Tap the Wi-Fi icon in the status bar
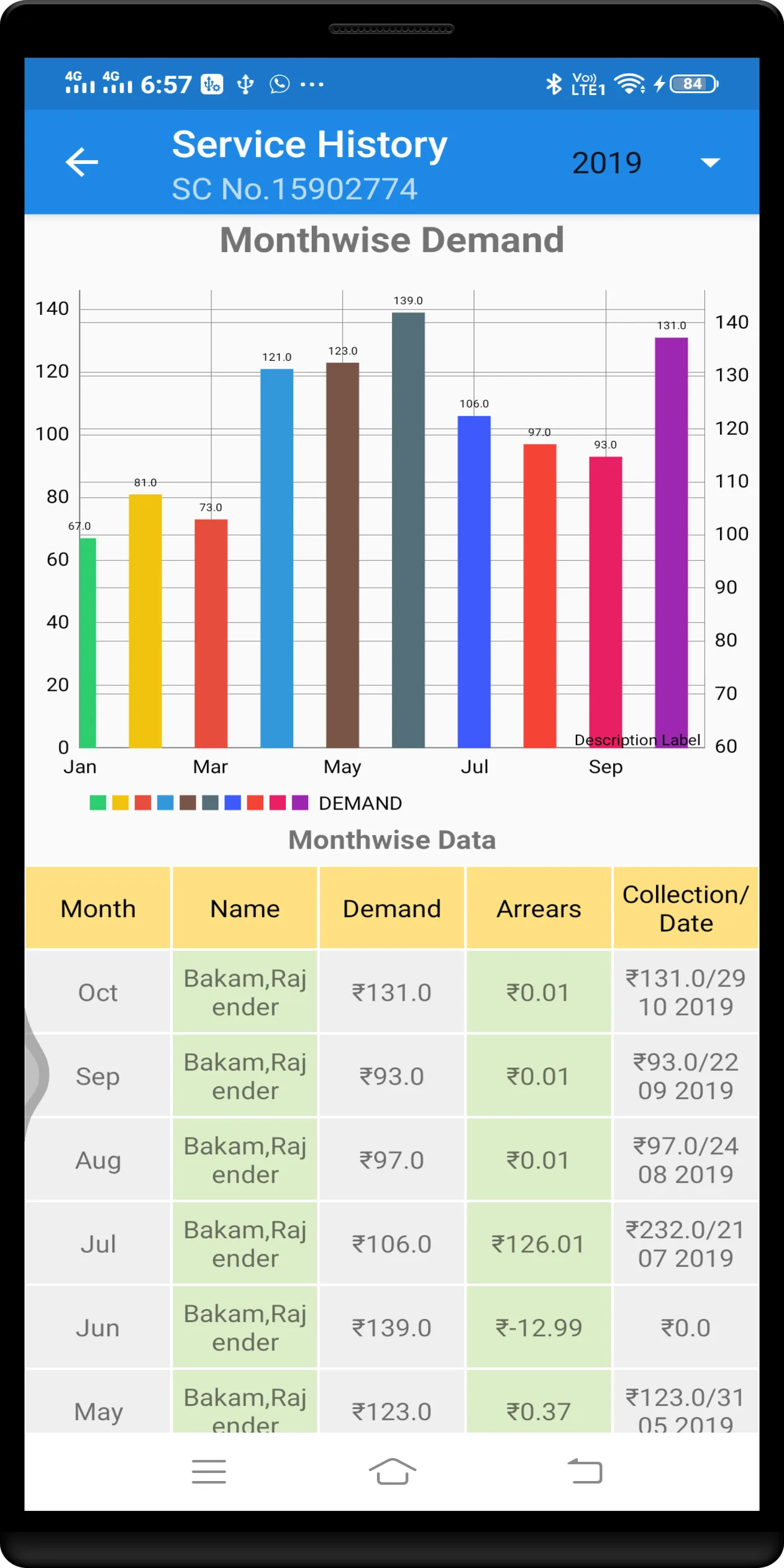The width and height of the screenshot is (784, 1568). (630, 83)
